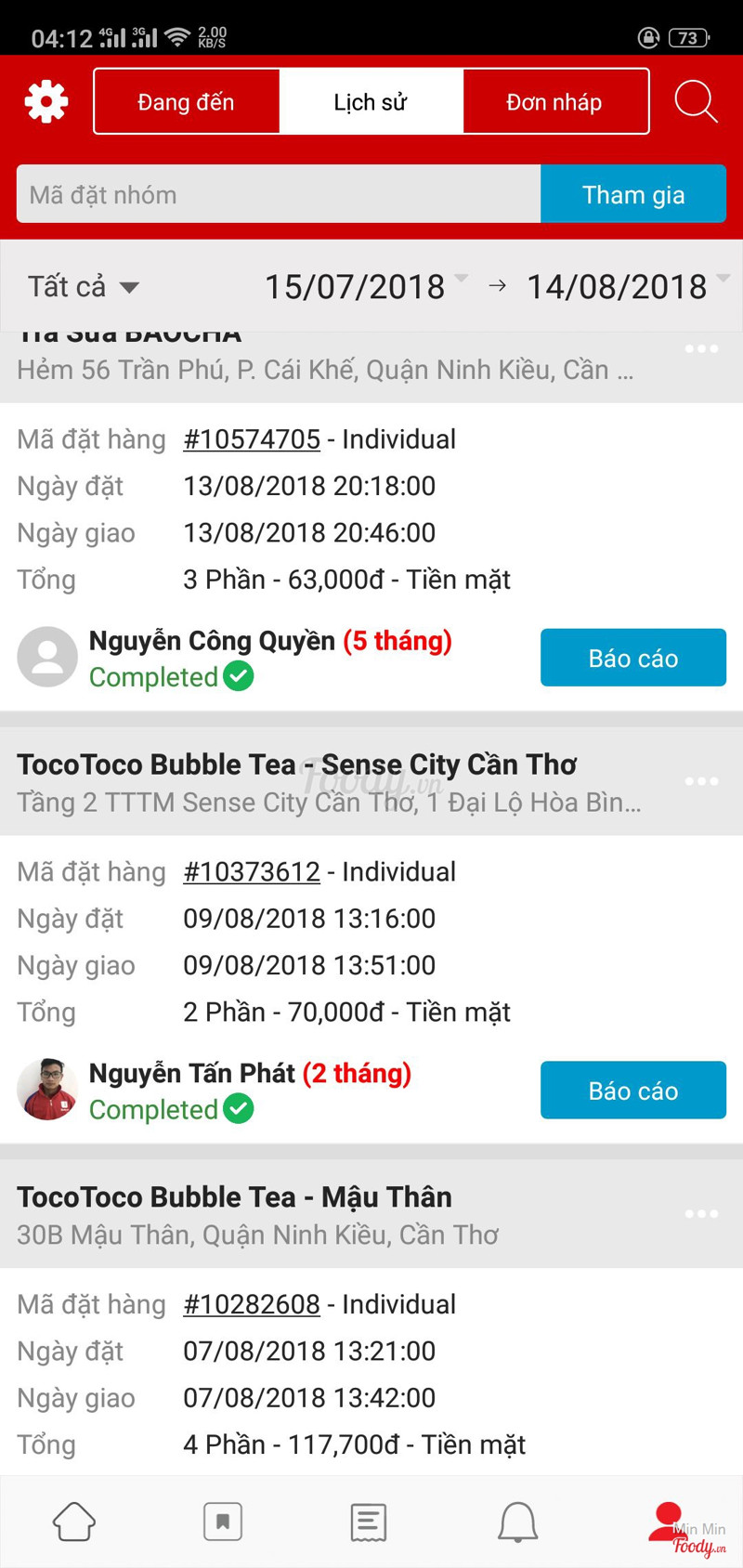Report Nguyễn Công Quyền's order with Báo cáo

point(632,658)
